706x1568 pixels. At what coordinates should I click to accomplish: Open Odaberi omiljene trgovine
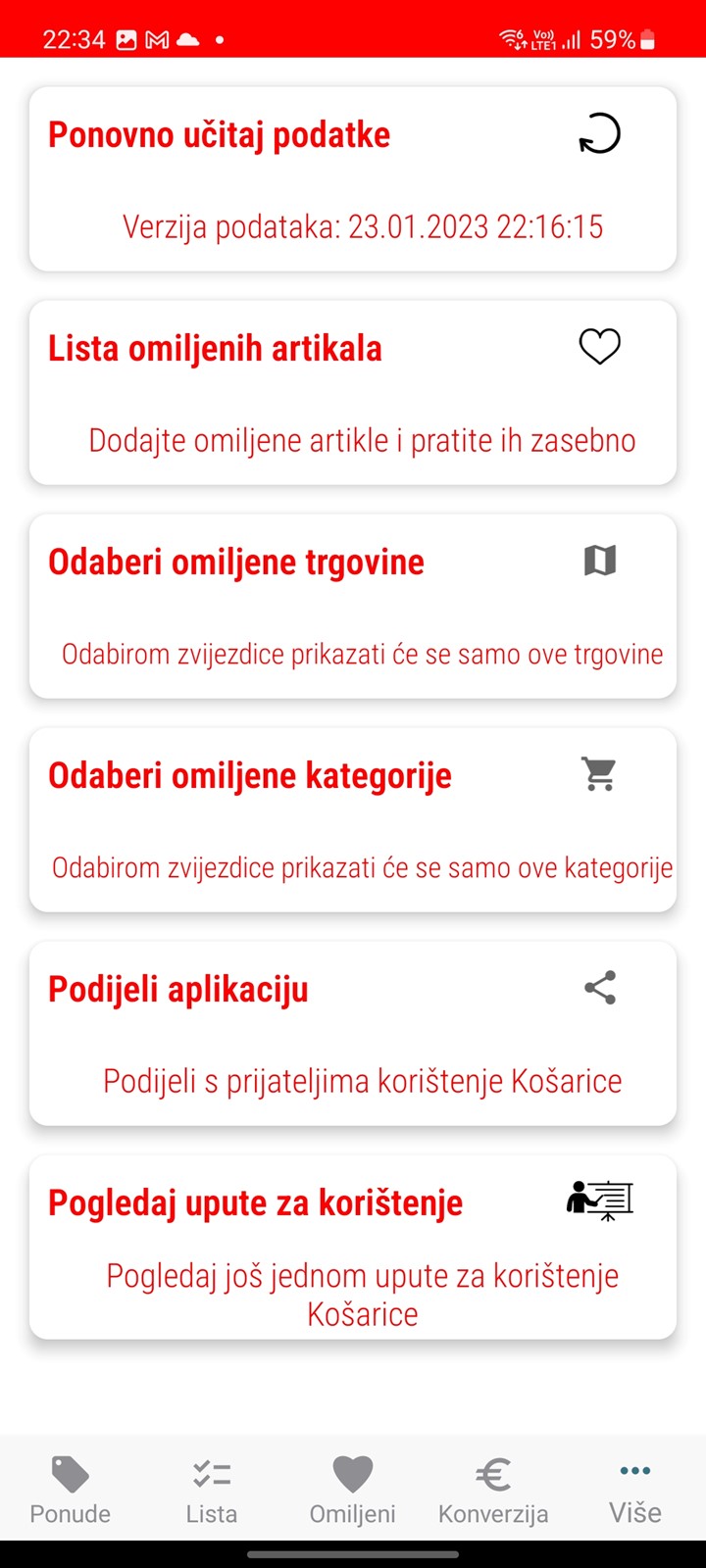353,606
